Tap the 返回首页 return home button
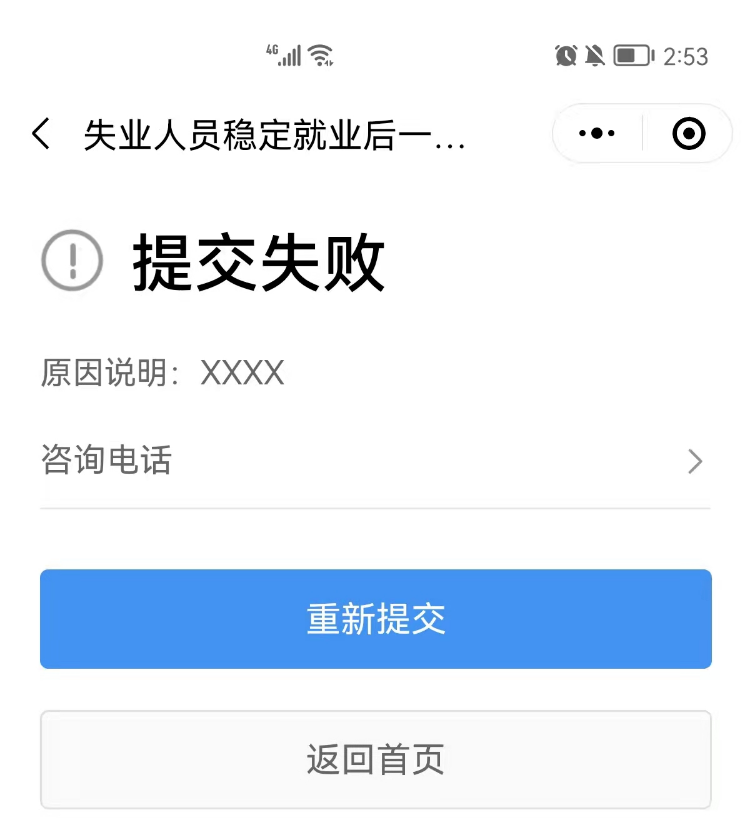Viewport: 750px width, 836px height. tap(375, 759)
